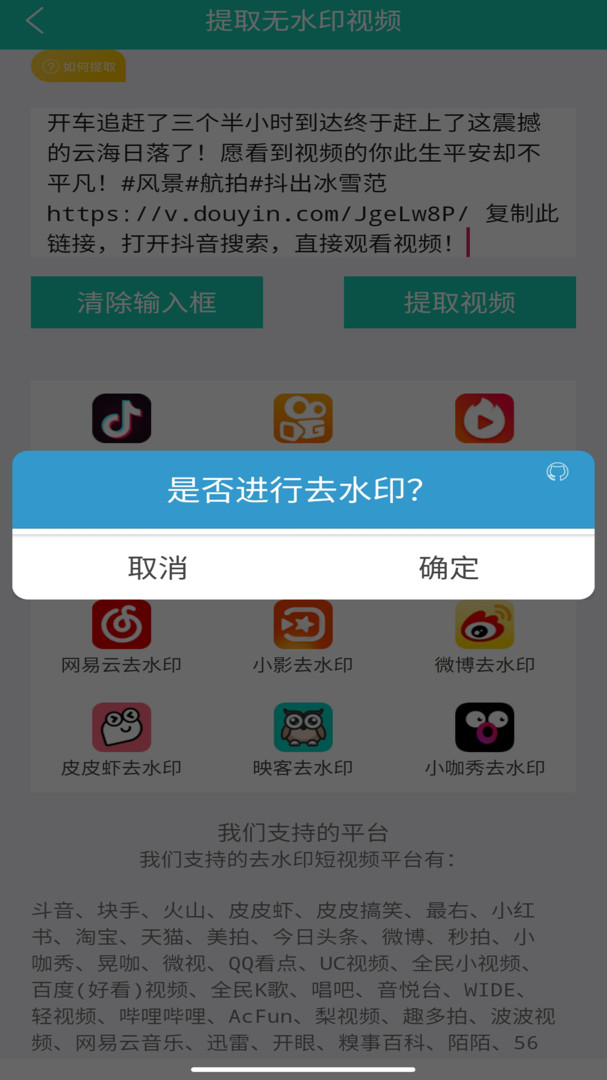
Task: Cancel the dialog with 取消
Action: click(158, 568)
